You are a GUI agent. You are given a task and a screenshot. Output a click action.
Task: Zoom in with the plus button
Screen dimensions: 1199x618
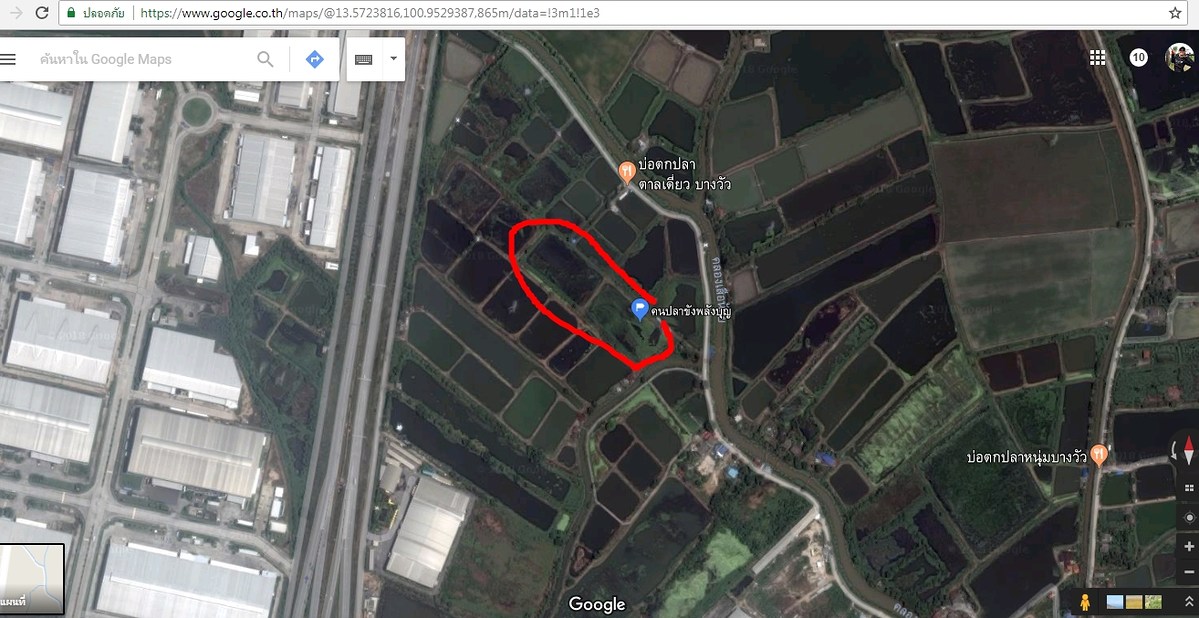click(1188, 547)
